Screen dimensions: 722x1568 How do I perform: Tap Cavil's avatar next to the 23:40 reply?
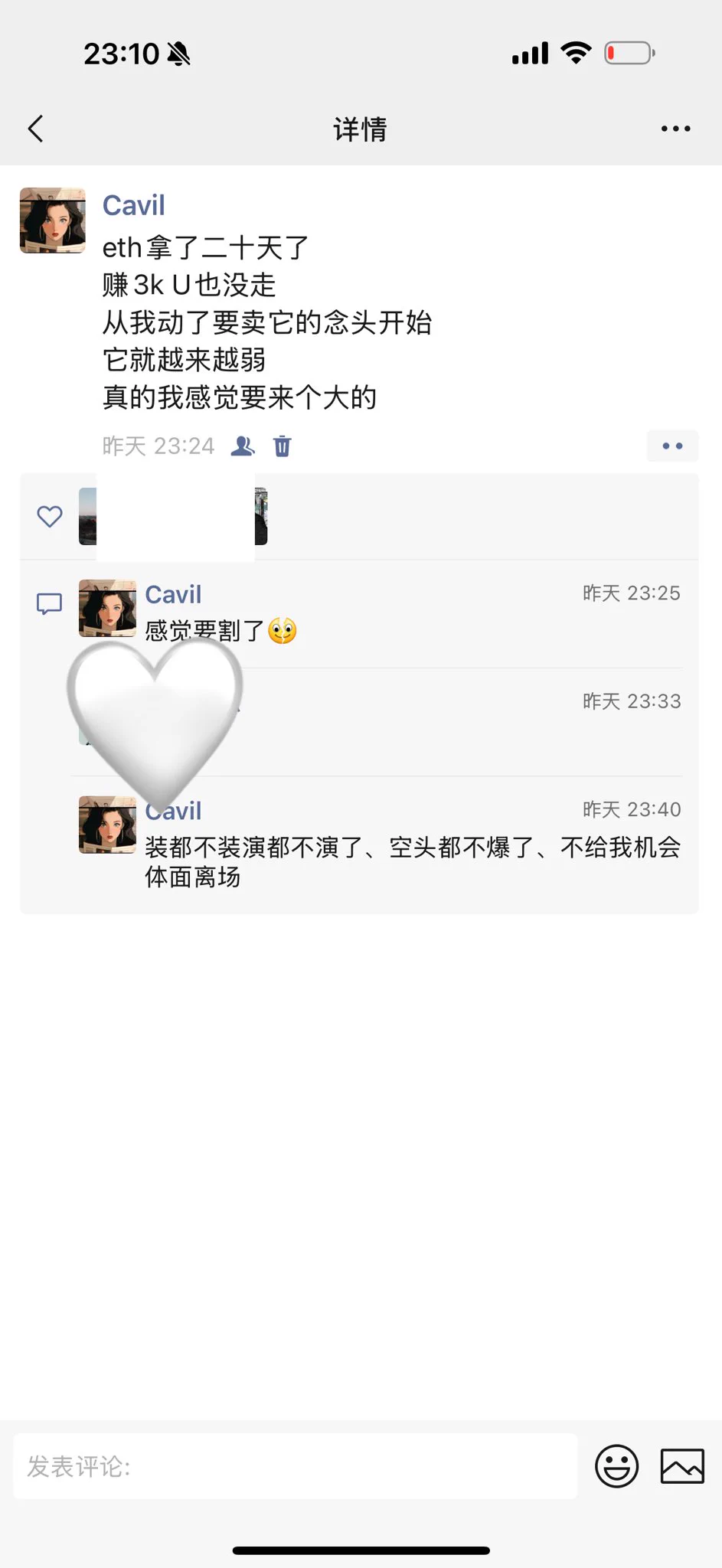click(x=107, y=825)
